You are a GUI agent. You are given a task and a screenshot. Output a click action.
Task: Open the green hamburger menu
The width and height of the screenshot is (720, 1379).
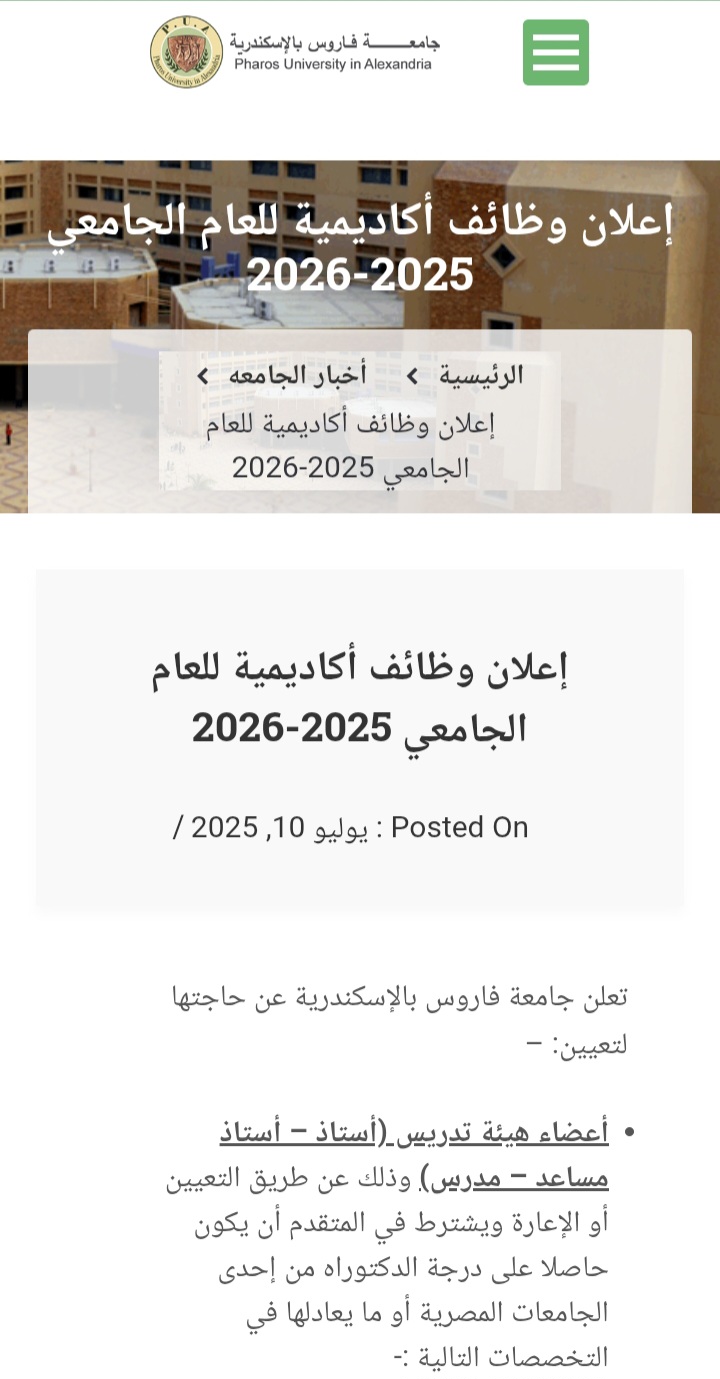click(555, 52)
